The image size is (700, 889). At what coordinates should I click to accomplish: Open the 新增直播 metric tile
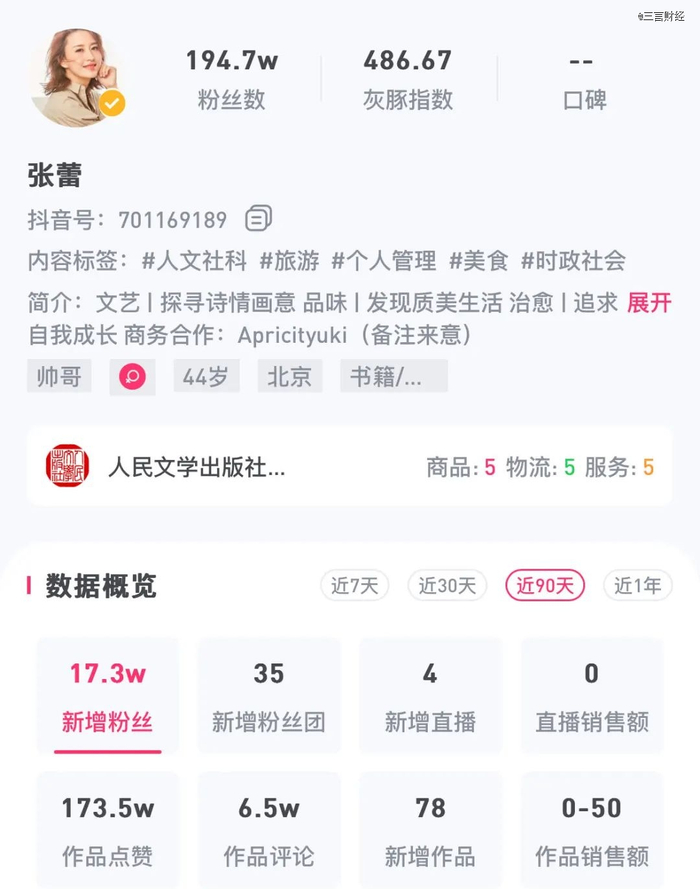click(430, 696)
